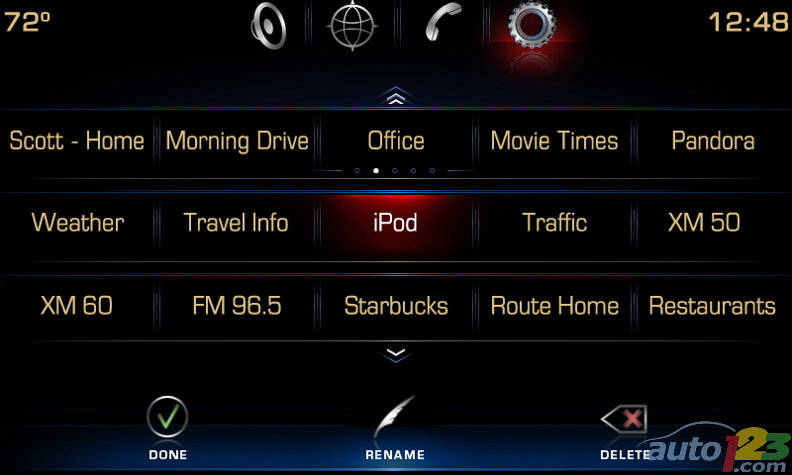Select the Morning Drive favorite
Screen dimensions: 792x475
[237, 141]
